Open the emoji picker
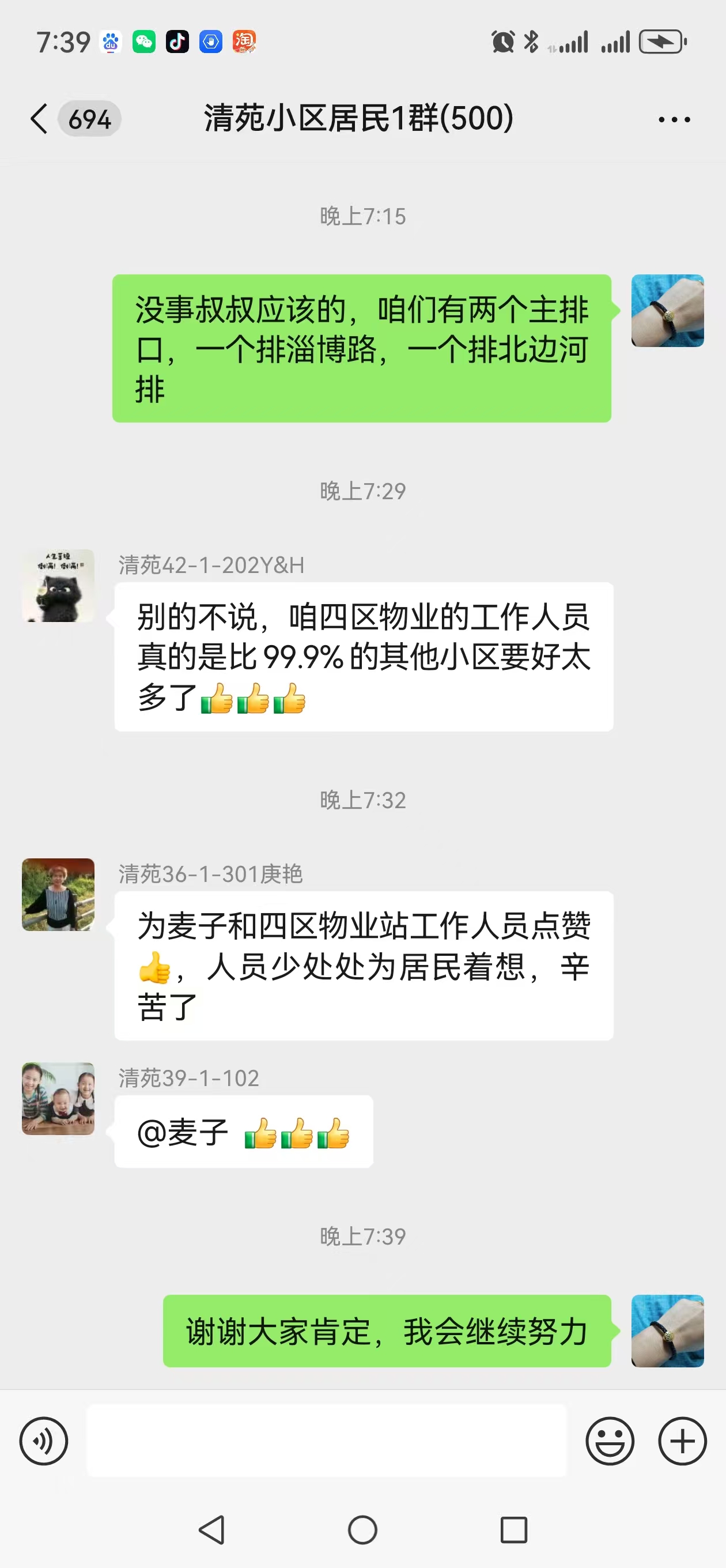 tap(609, 1441)
